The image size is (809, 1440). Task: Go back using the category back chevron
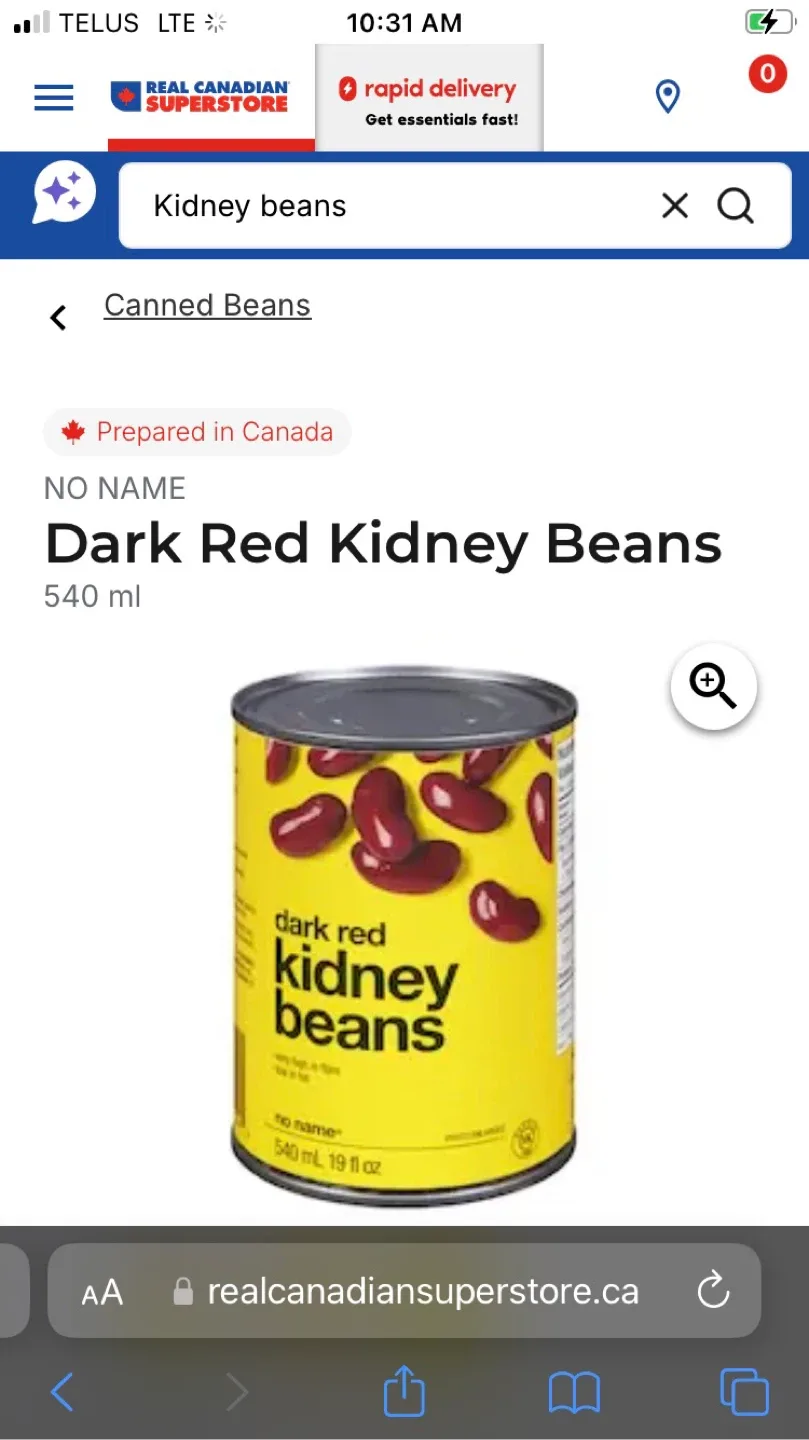pos(57,316)
